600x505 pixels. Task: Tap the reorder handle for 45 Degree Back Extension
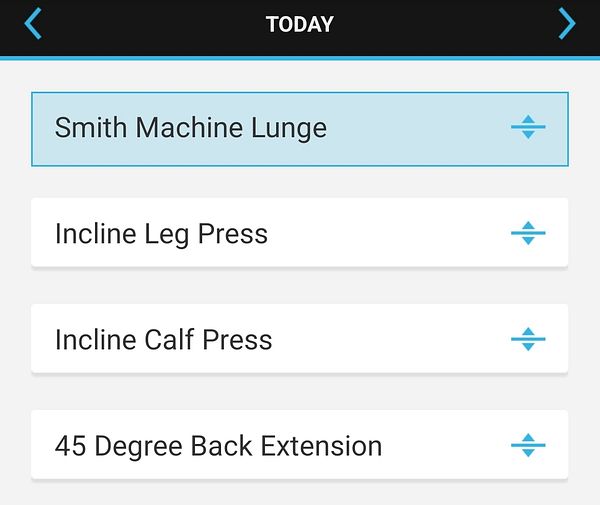point(528,446)
